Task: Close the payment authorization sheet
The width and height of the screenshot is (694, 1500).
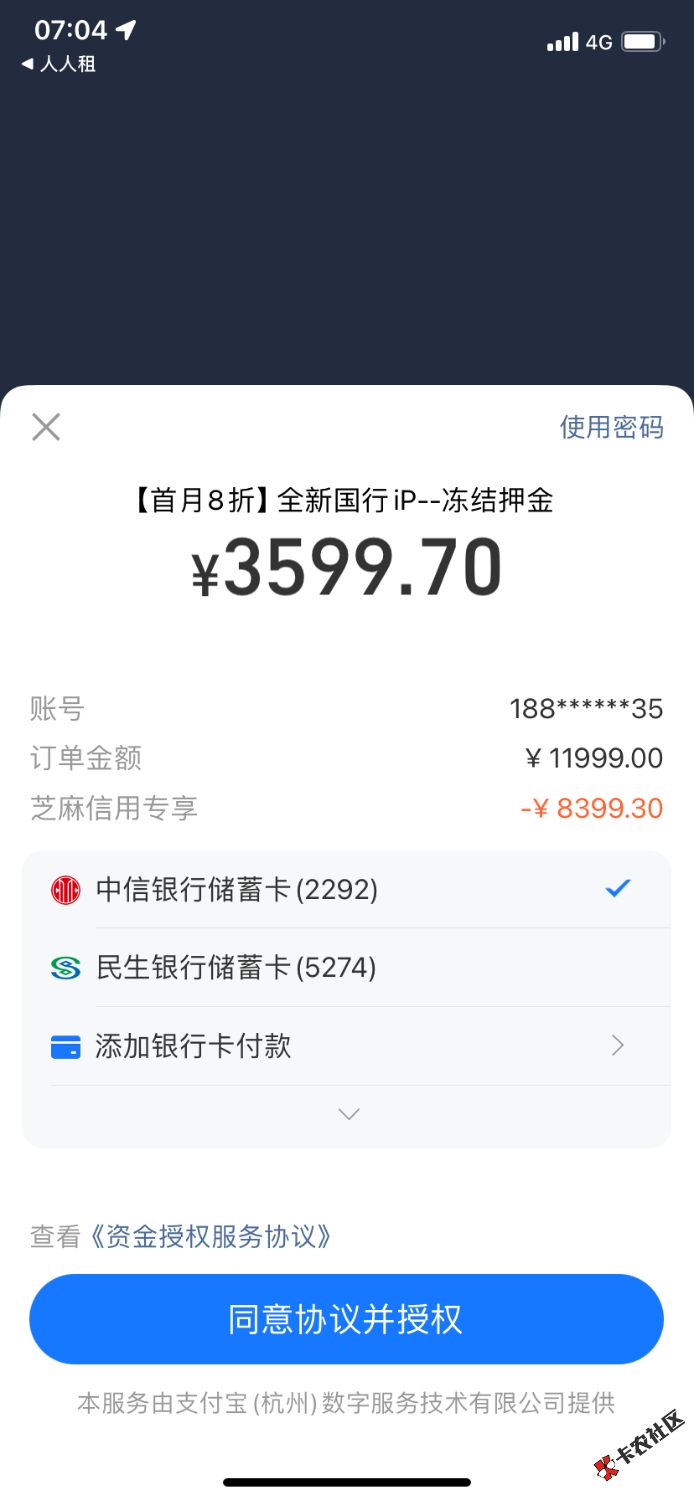Action: [46, 427]
